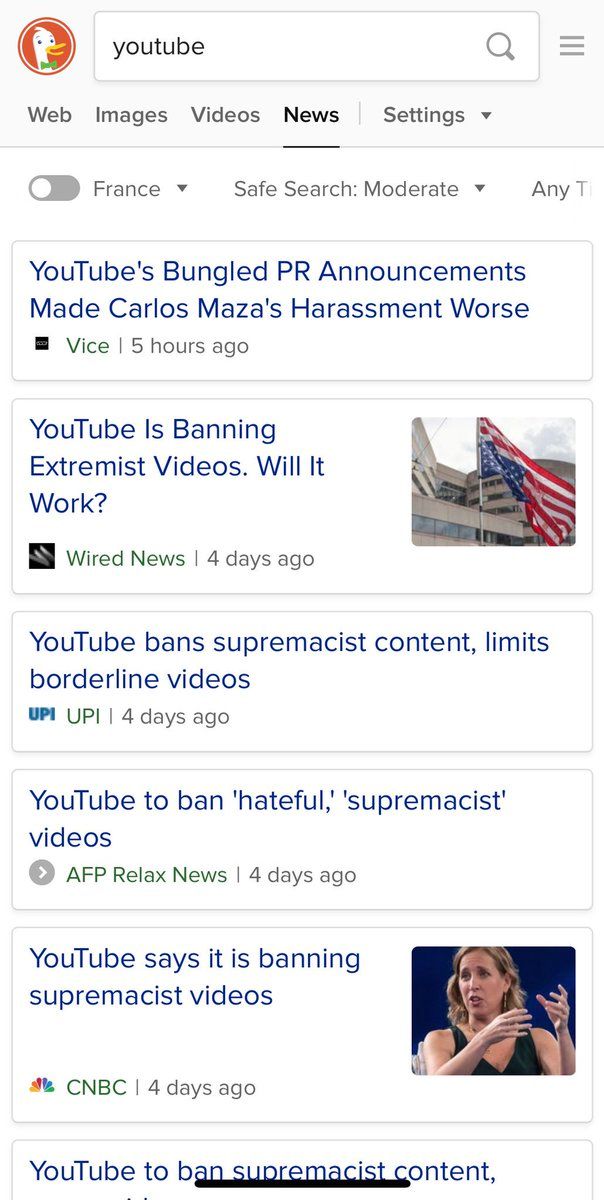Select the News tab

311,115
